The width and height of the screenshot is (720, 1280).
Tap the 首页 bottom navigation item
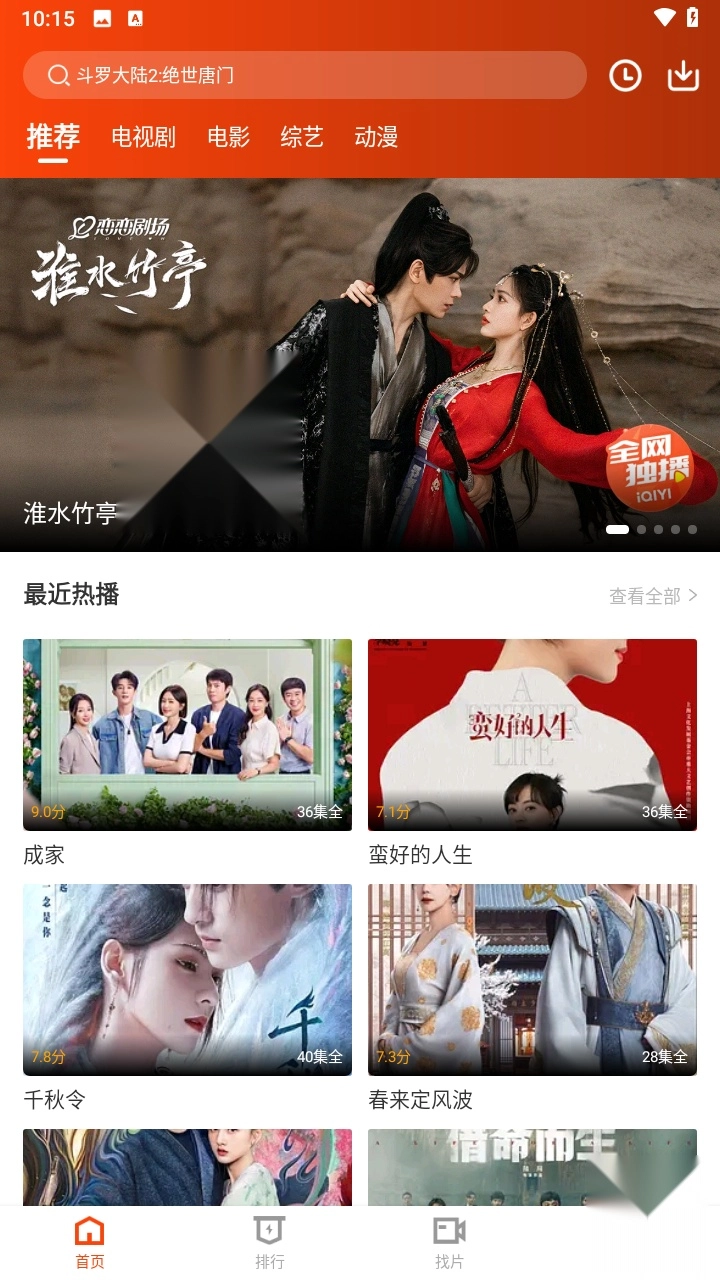tap(90, 1243)
